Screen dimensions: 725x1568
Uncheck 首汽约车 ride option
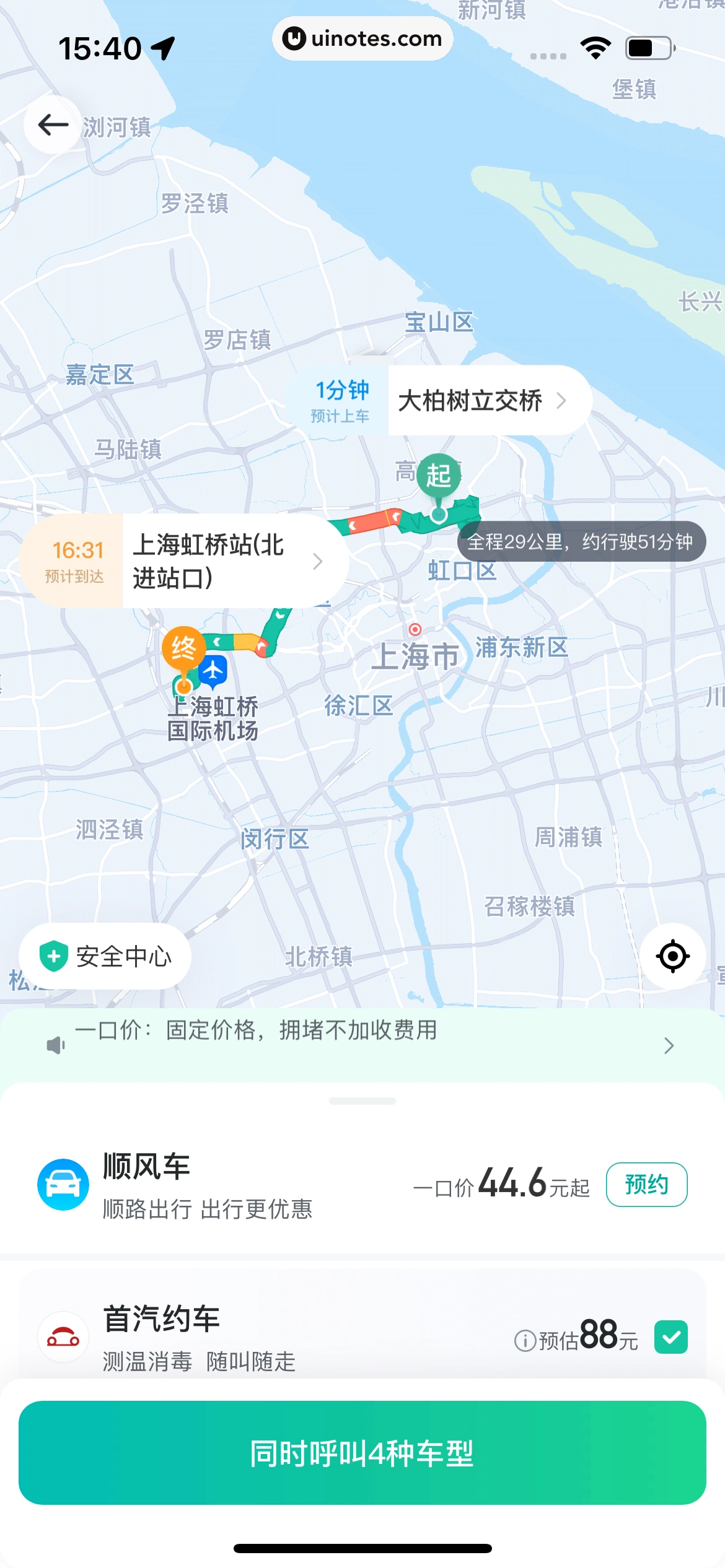click(x=671, y=1337)
